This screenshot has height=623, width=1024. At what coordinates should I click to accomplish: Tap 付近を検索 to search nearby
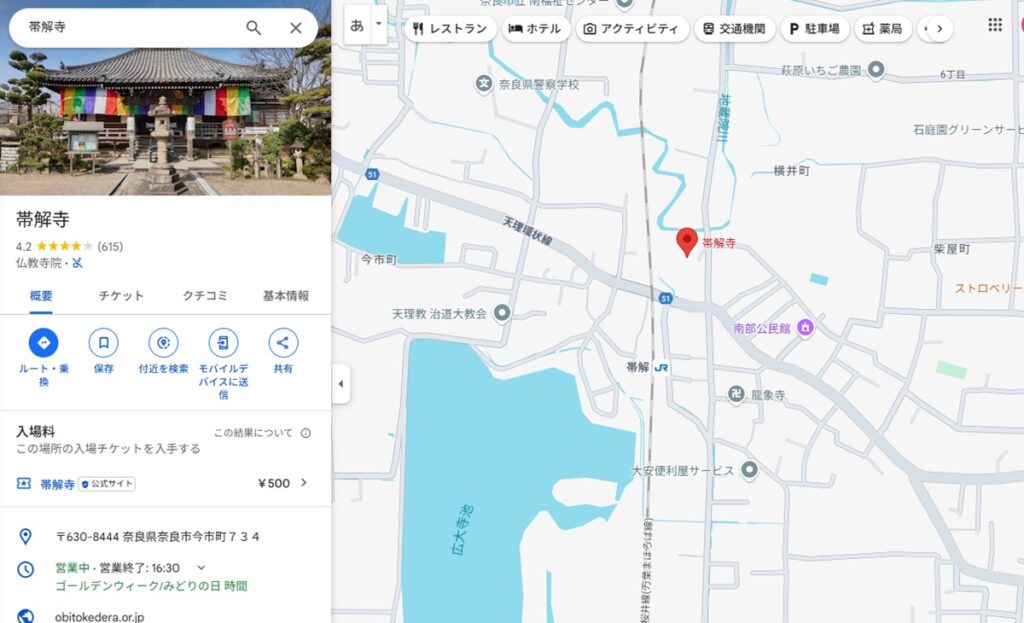pos(163,343)
